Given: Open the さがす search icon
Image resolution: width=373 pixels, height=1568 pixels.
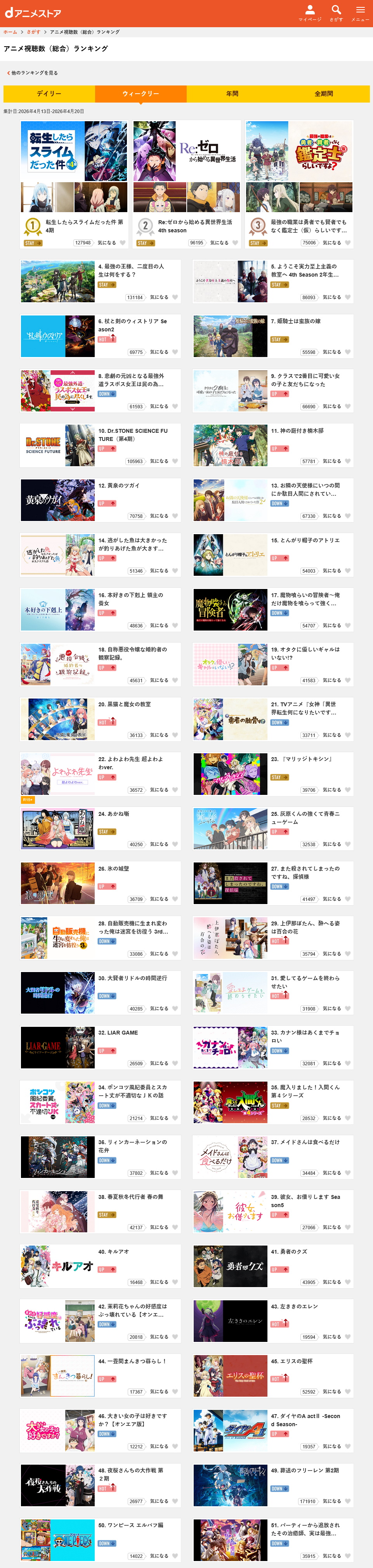Looking at the screenshot, I should tap(336, 13).
